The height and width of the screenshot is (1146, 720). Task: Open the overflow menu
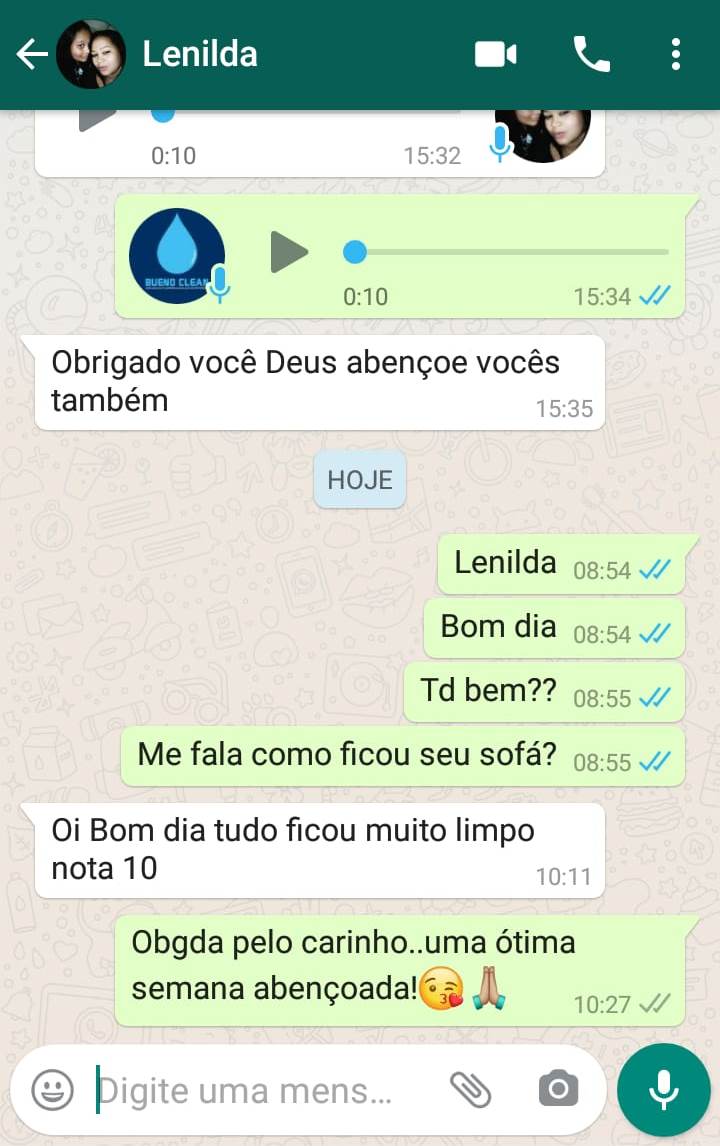pos(676,54)
